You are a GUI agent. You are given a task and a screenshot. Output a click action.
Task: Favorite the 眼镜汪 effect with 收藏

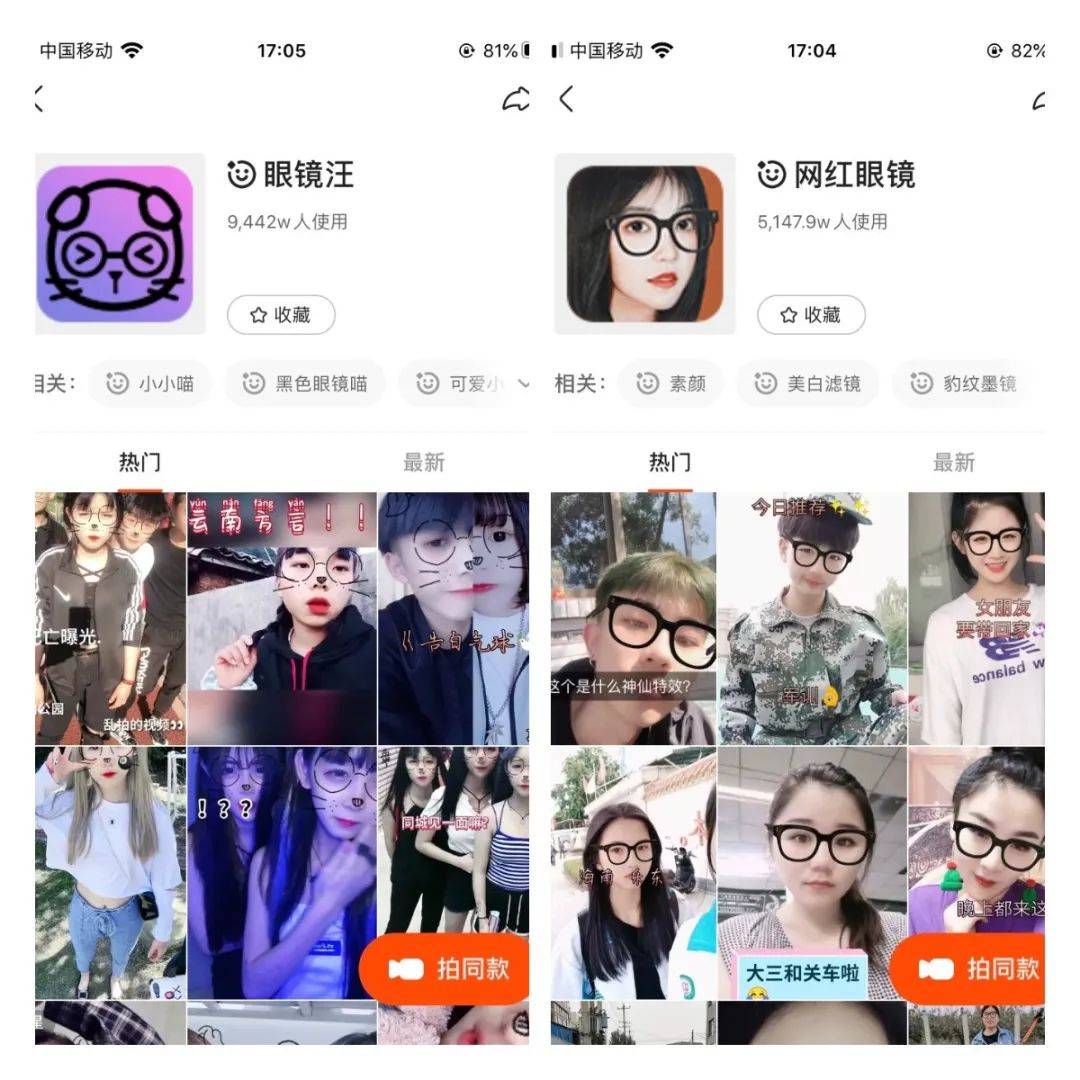(x=281, y=315)
